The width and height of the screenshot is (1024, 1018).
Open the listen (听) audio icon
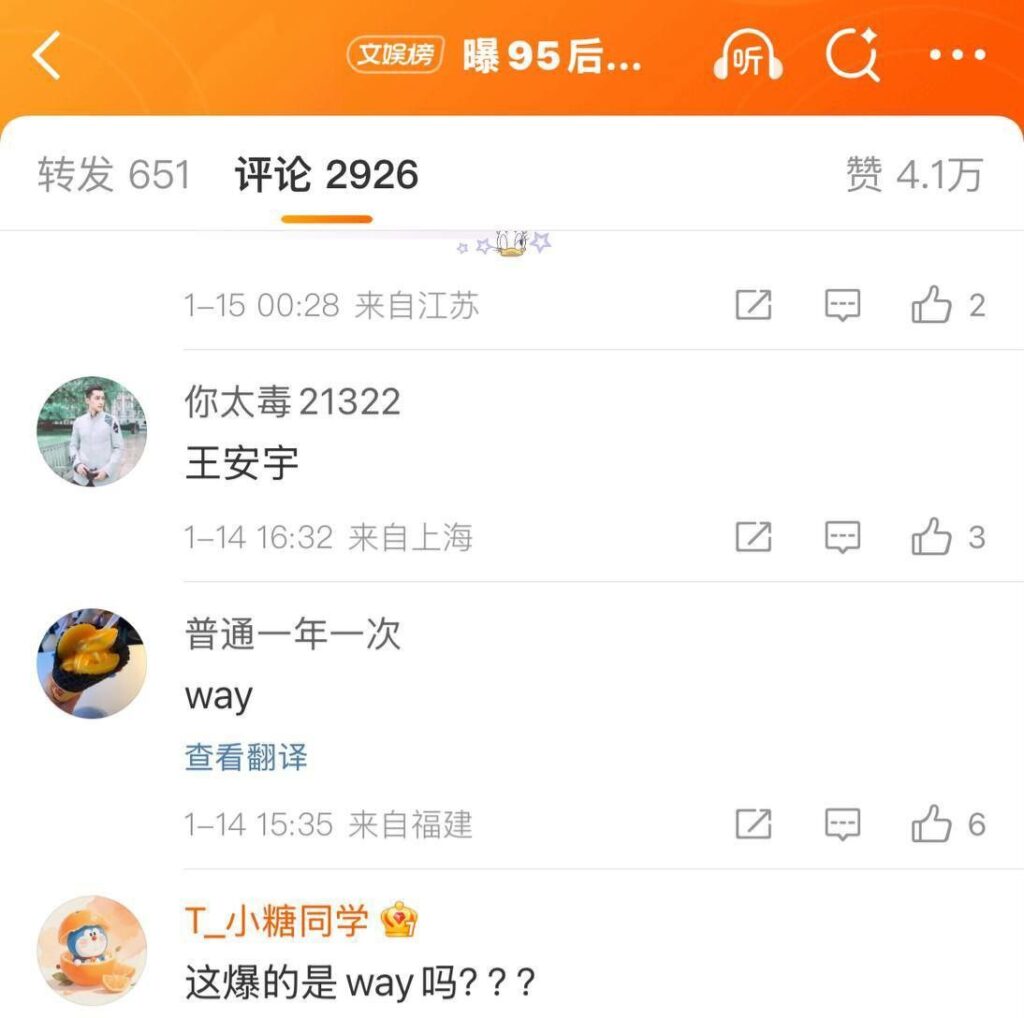tap(747, 57)
